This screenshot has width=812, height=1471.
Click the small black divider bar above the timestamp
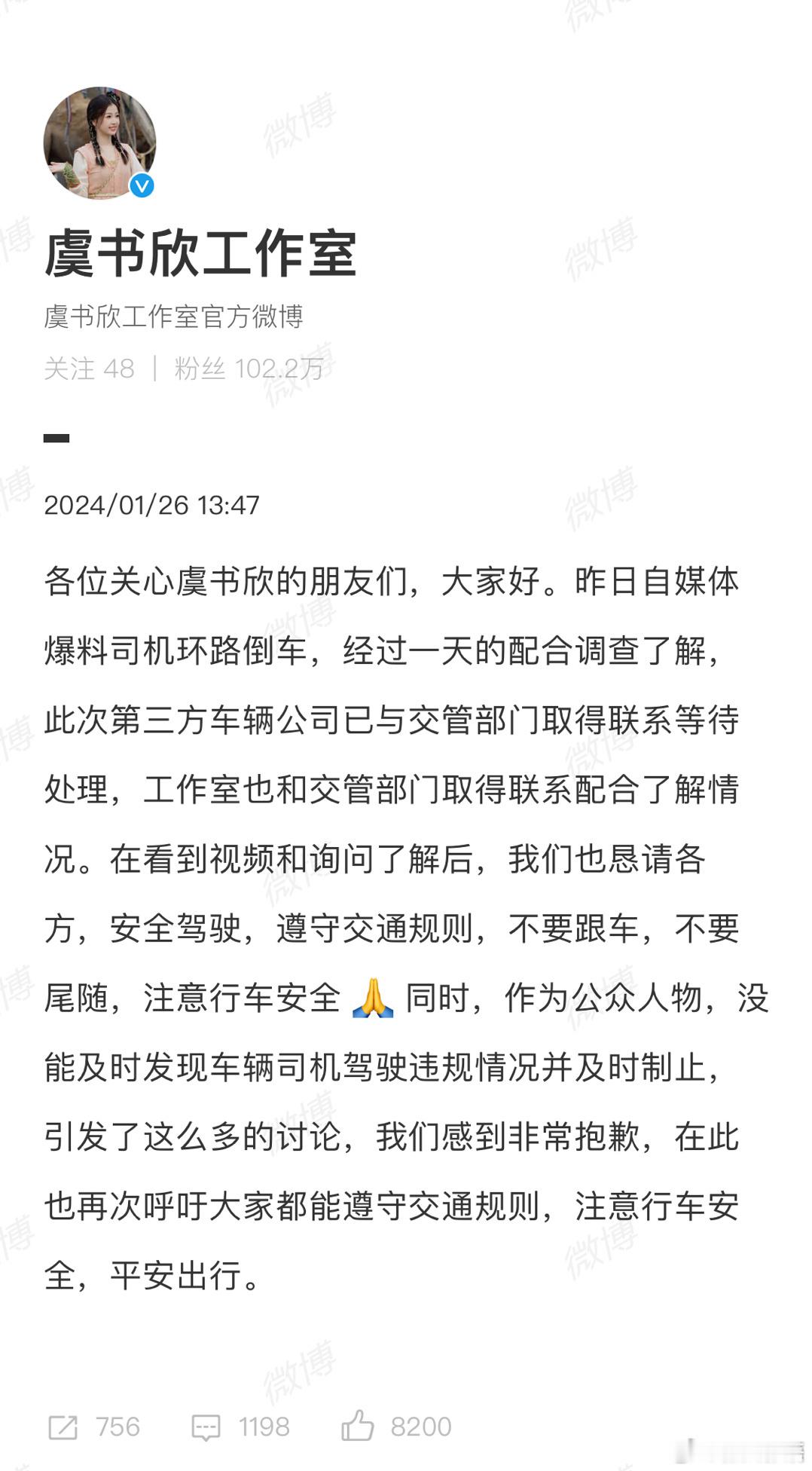point(56,437)
